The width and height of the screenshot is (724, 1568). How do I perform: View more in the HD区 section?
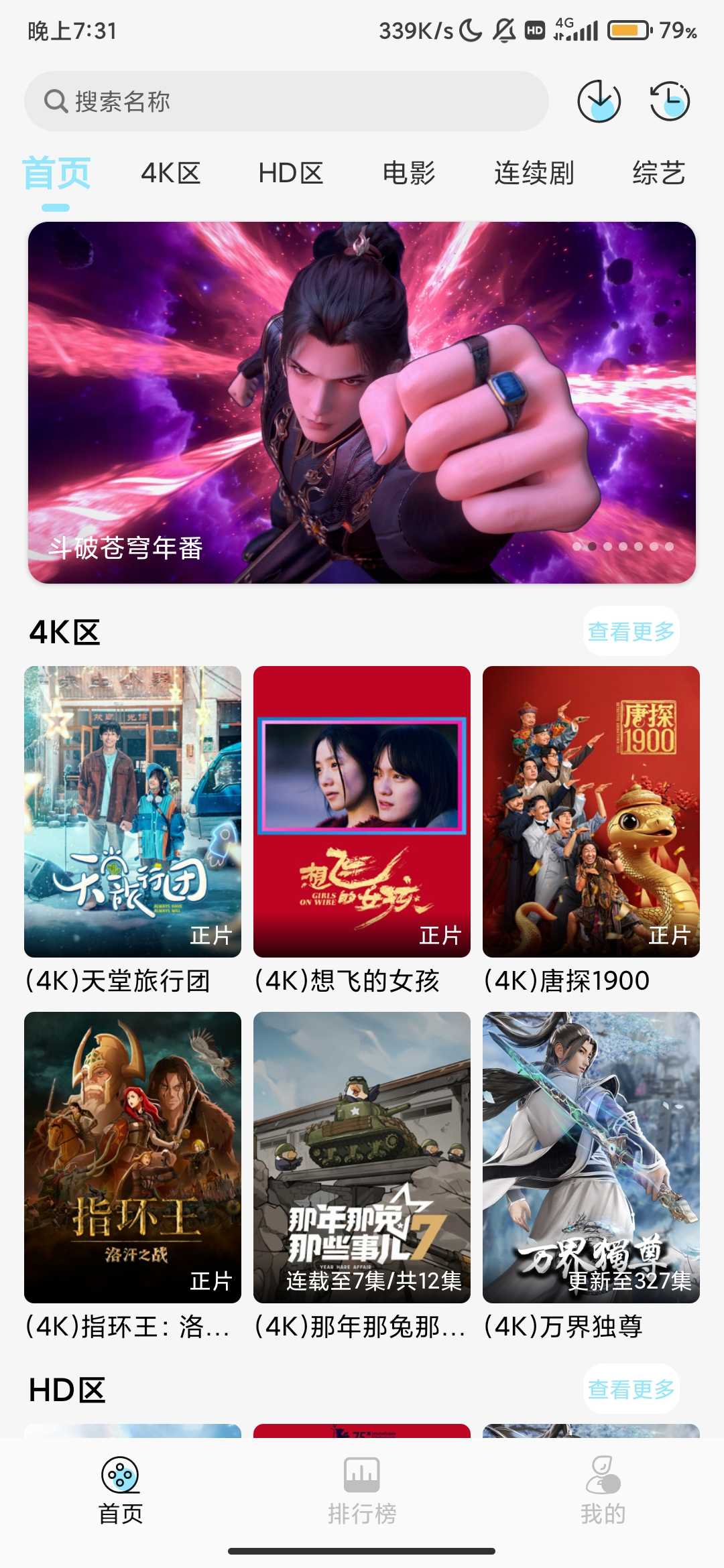631,1389
